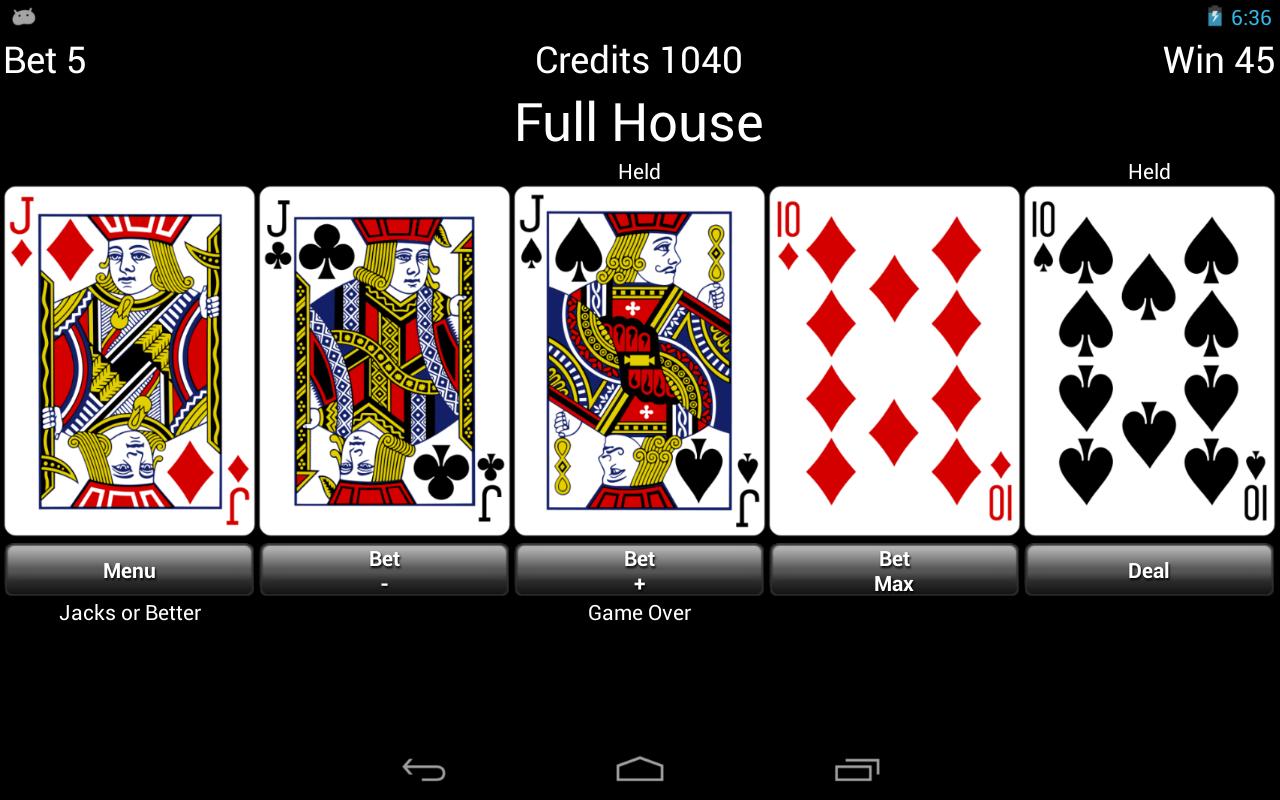Image resolution: width=1280 pixels, height=800 pixels.
Task: Select Bet Max
Action: pyautogui.click(x=894, y=570)
